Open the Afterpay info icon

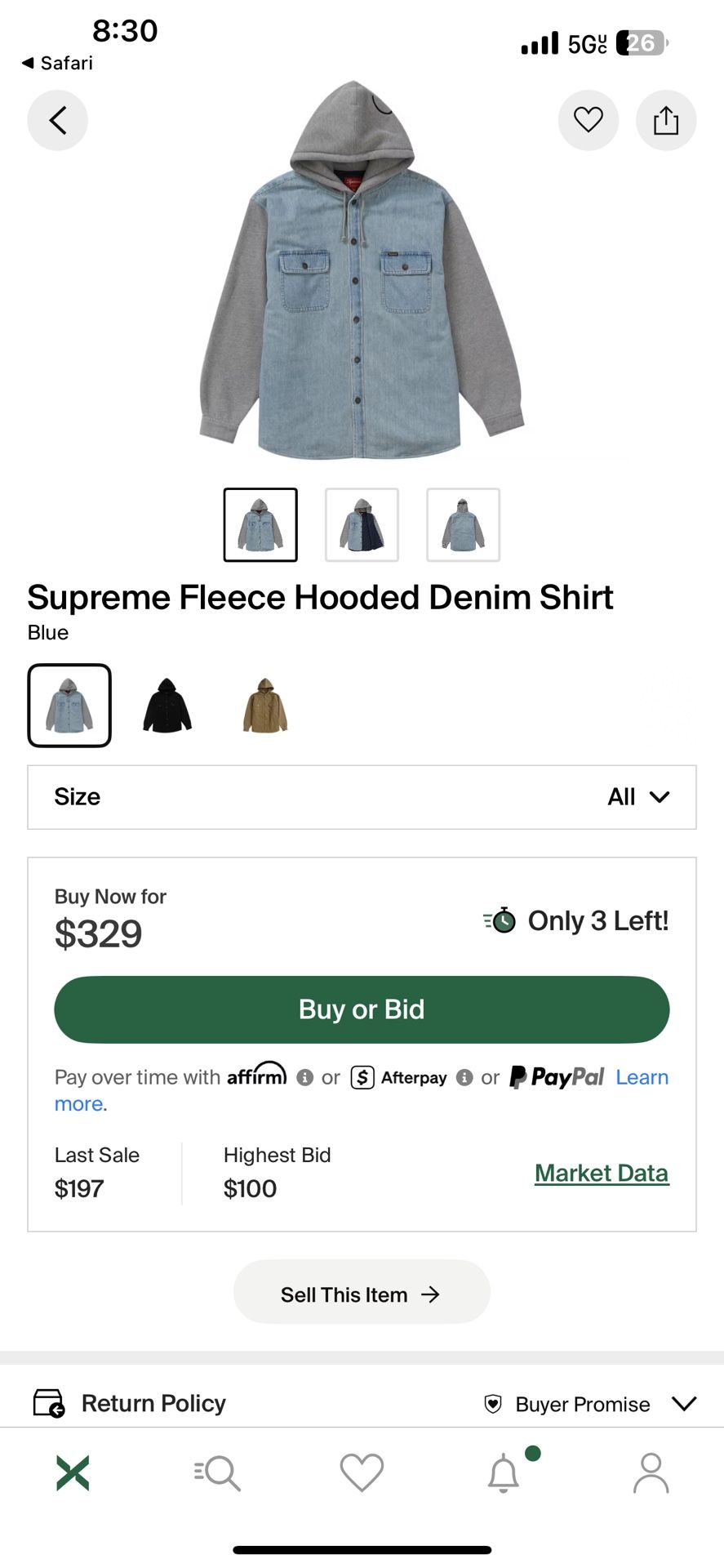click(x=464, y=1077)
